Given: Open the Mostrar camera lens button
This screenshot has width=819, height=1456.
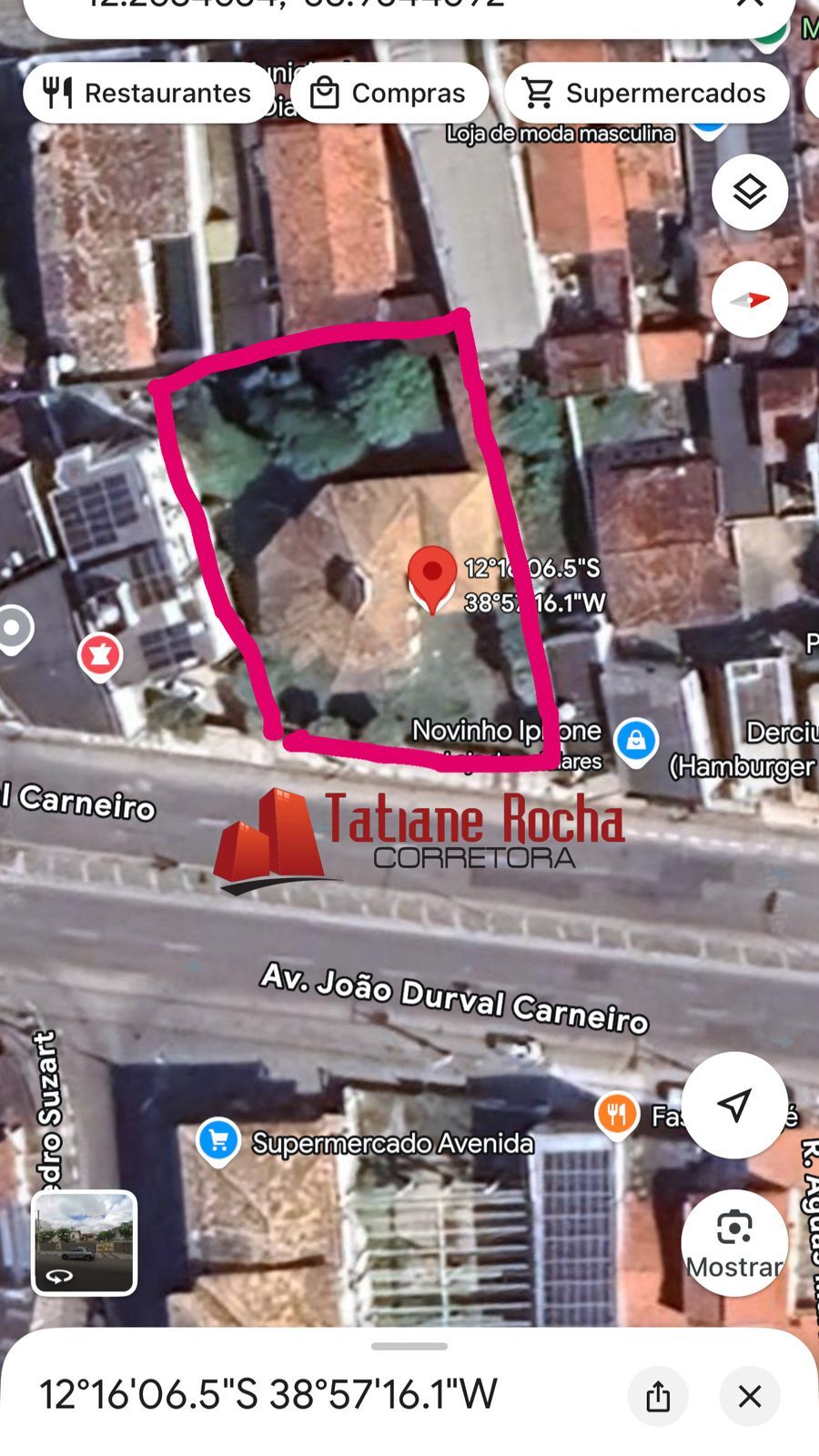Looking at the screenshot, I should pos(733,1241).
